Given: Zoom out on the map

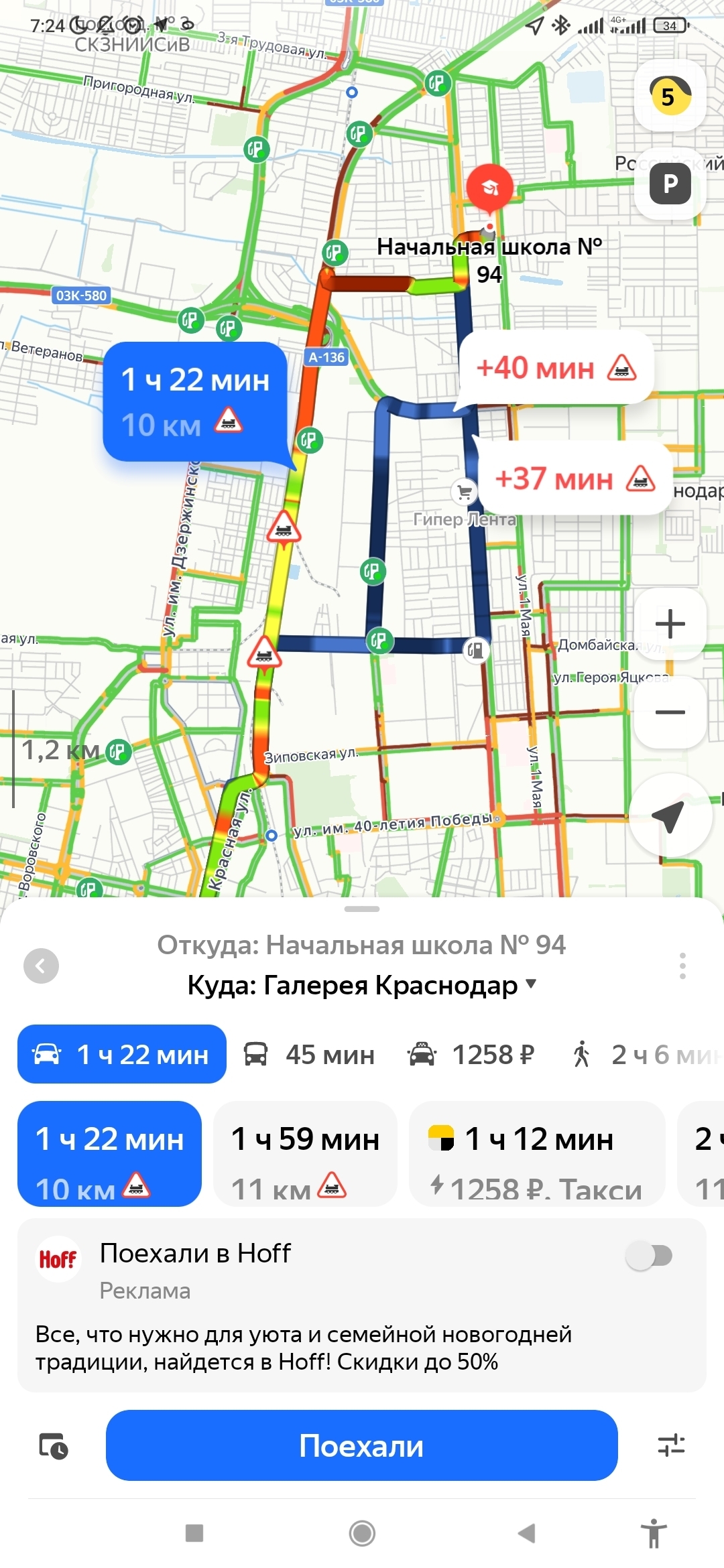Looking at the screenshot, I should tap(670, 712).
